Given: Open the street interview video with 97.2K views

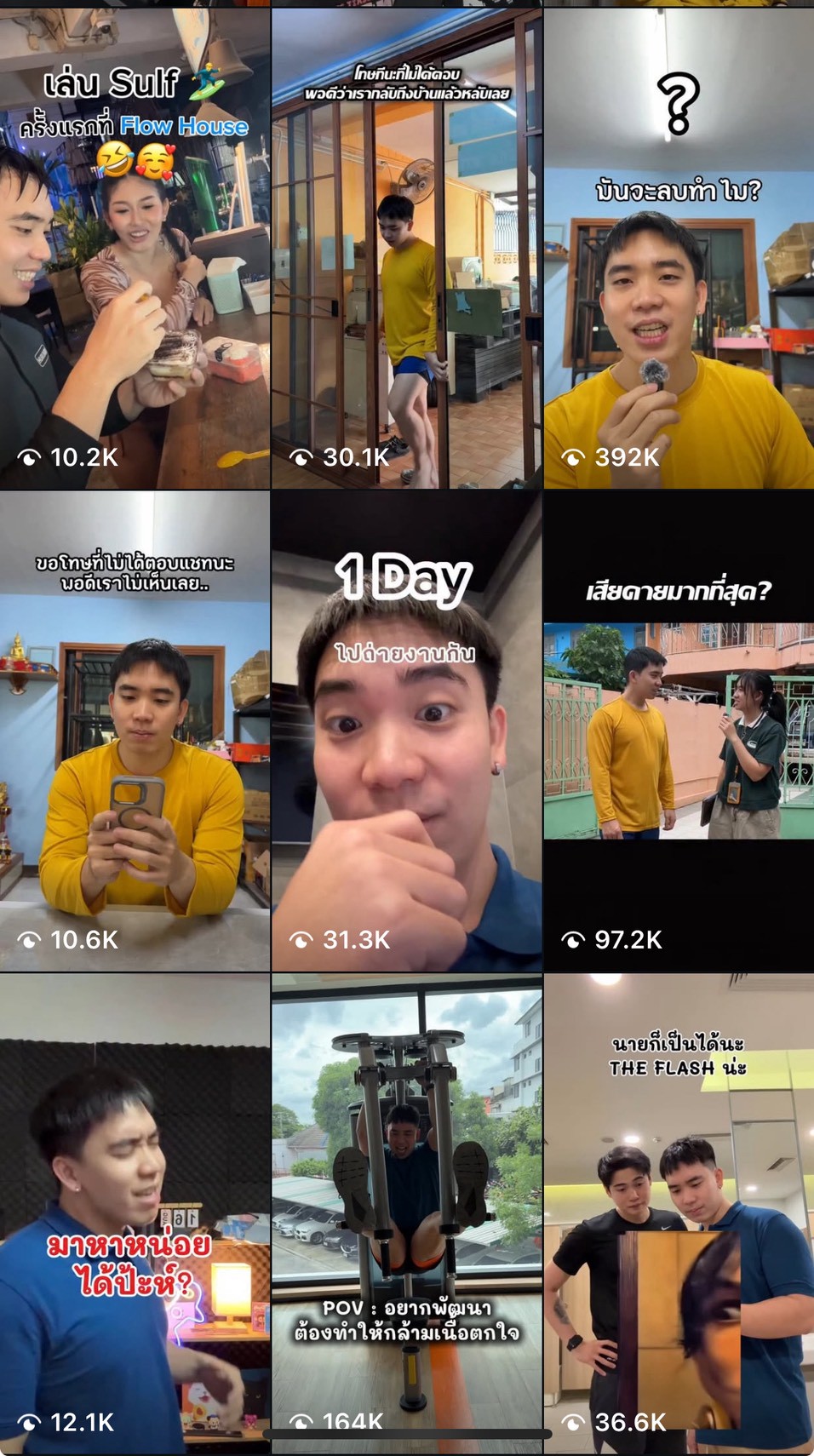Looking at the screenshot, I should coord(679,732).
